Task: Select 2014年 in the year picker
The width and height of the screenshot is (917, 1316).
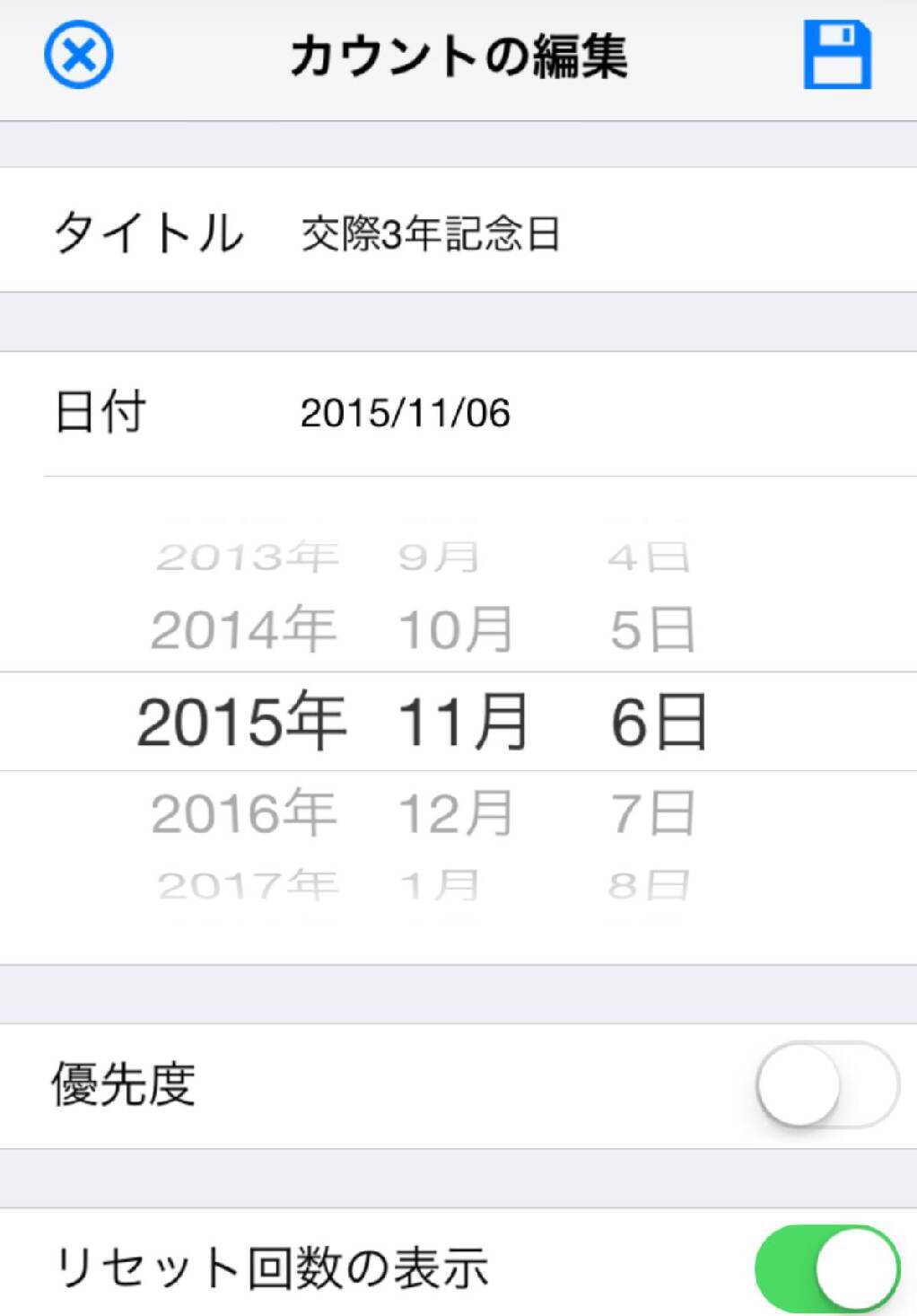Action: point(243,629)
